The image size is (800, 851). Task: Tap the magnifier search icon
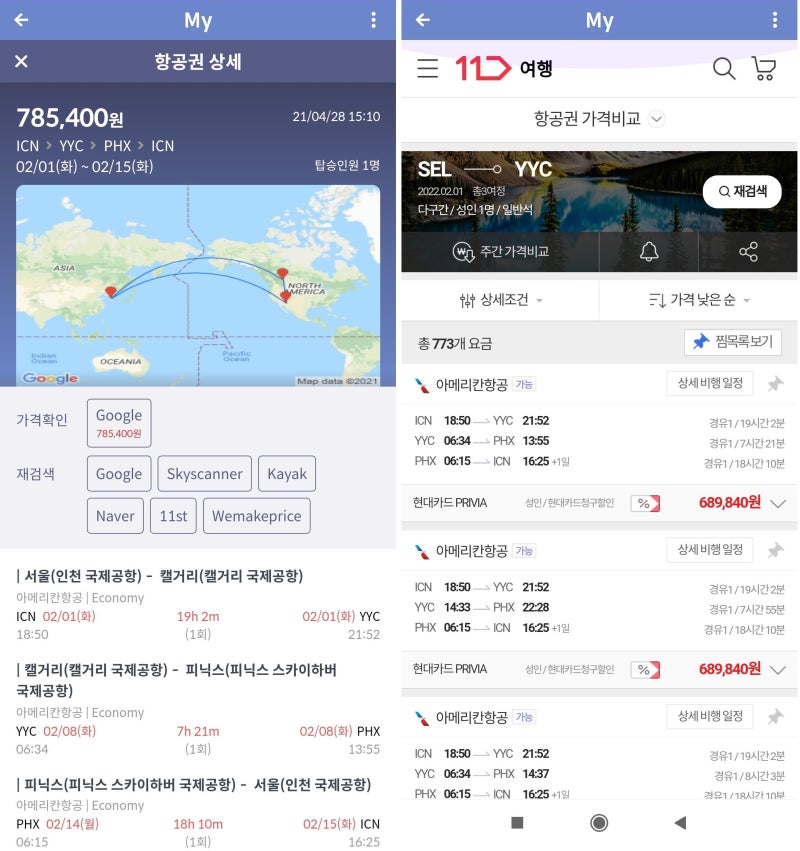(x=723, y=68)
